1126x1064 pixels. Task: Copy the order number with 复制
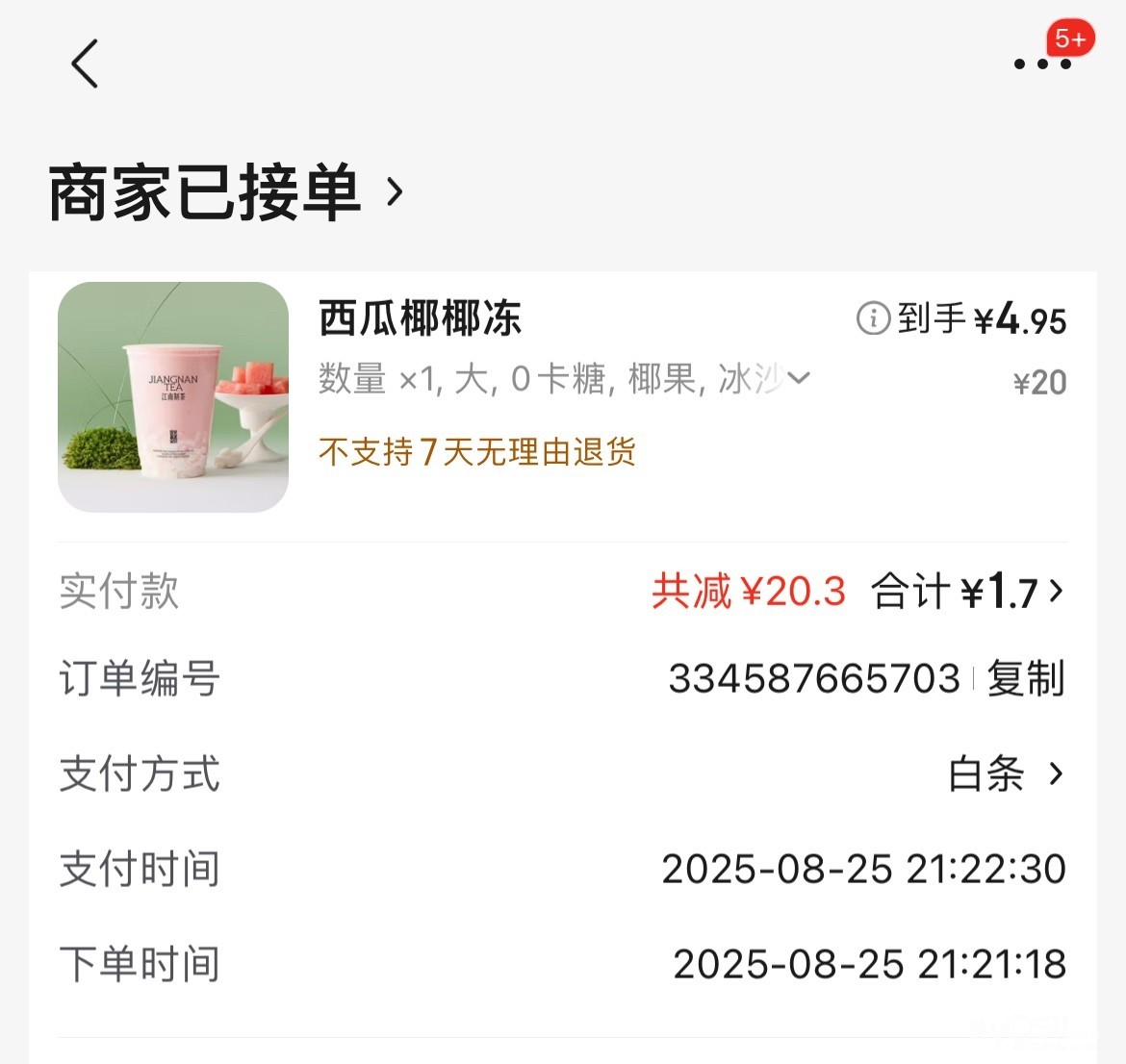click(1026, 679)
